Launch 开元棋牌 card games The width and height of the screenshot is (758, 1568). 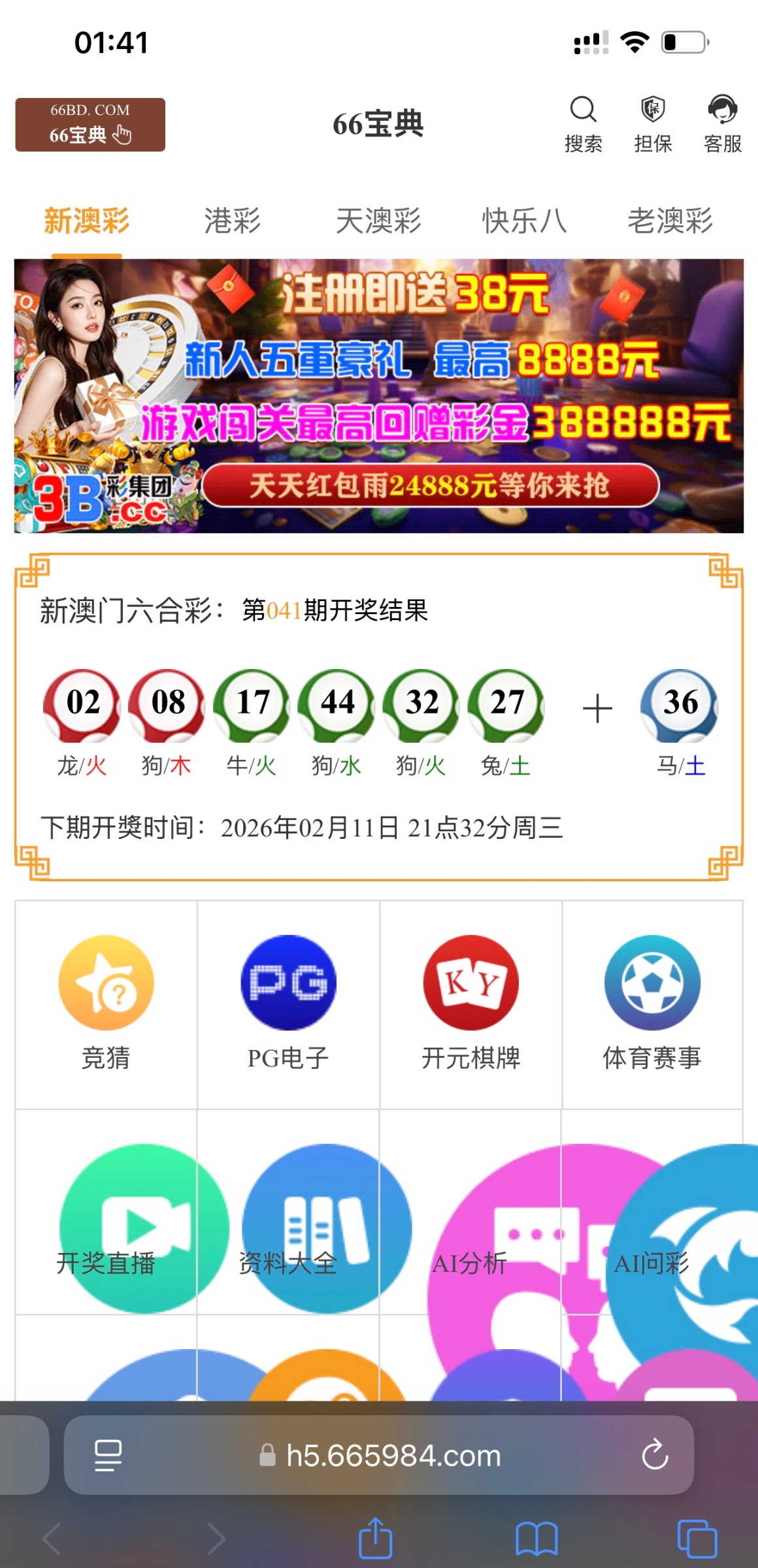[x=470, y=1004]
